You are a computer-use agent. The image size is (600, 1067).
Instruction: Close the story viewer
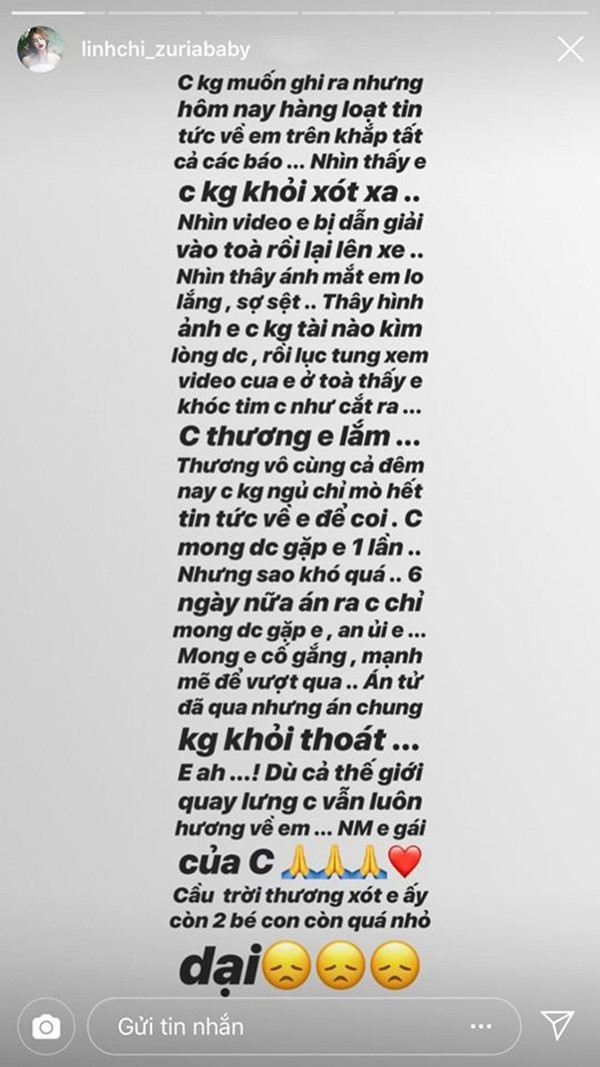click(x=570, y=49)
